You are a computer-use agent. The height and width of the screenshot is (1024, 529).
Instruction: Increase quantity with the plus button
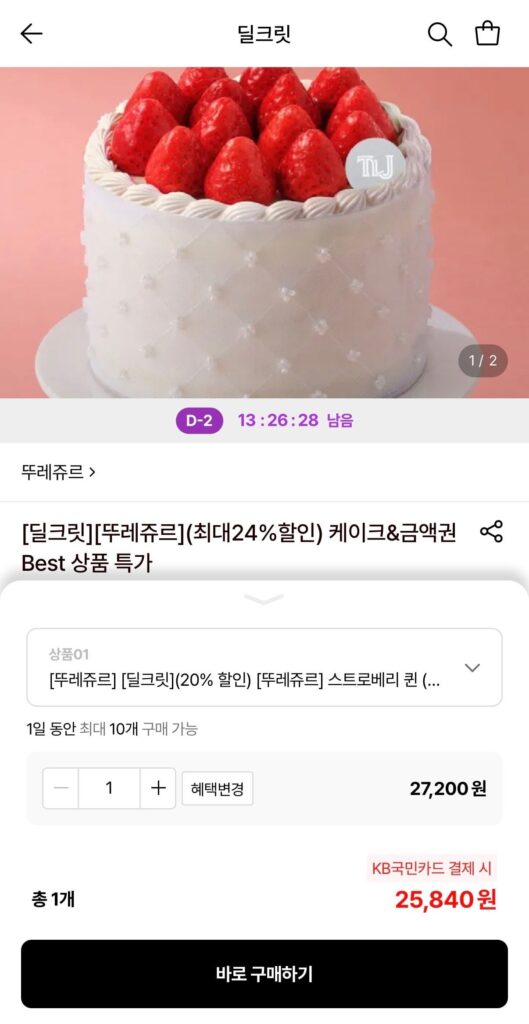click(x=158, y=788)
